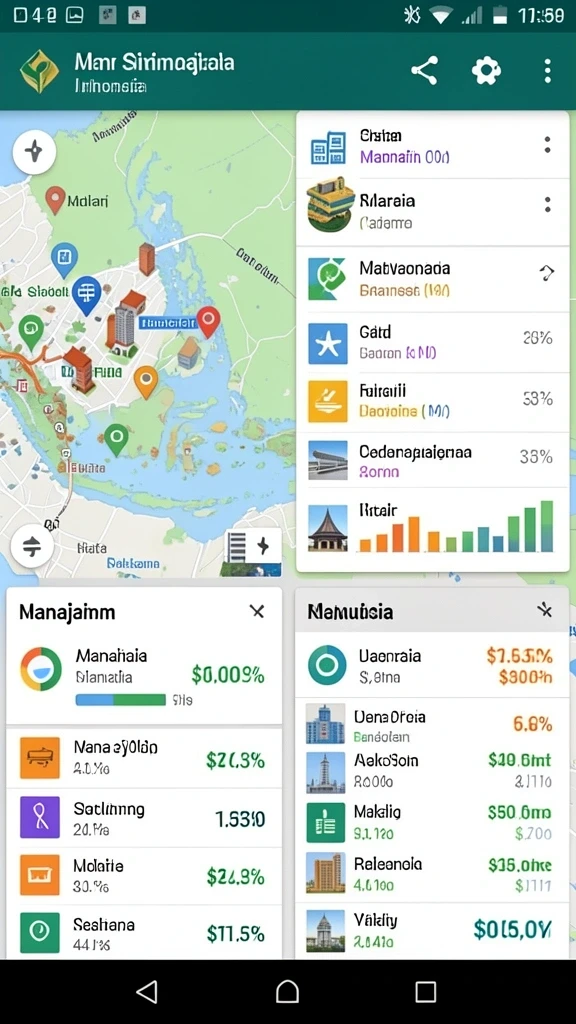Screen dimensions: 576x1024
Task: Open the Fuiraiii row showing 53%
Action: (x=432, y=401)
